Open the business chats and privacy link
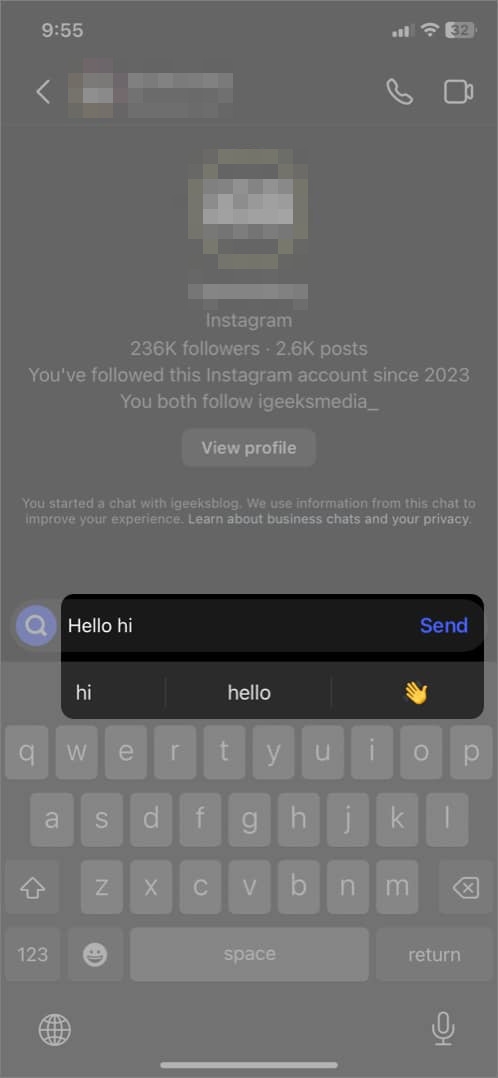Image resolution: width=498 pixels, height=1078 pixels. [329, 519]
